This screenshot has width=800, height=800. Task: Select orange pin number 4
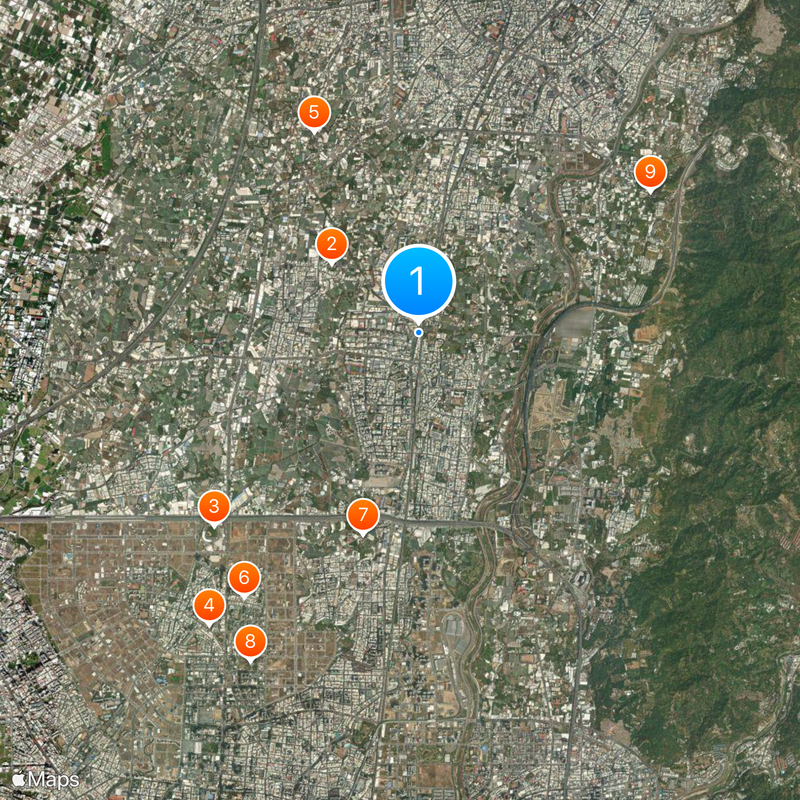tap(209, 605)
